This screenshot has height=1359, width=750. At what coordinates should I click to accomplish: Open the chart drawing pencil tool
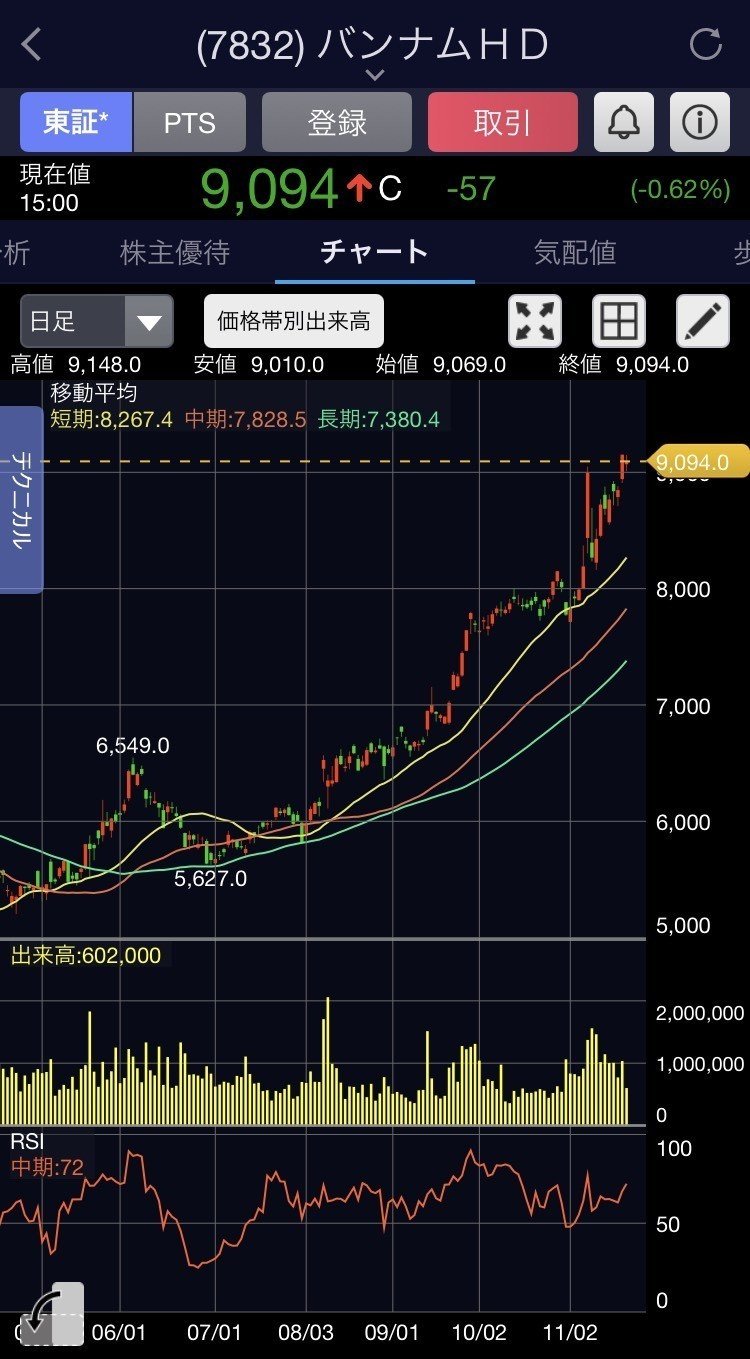point(703,321)
